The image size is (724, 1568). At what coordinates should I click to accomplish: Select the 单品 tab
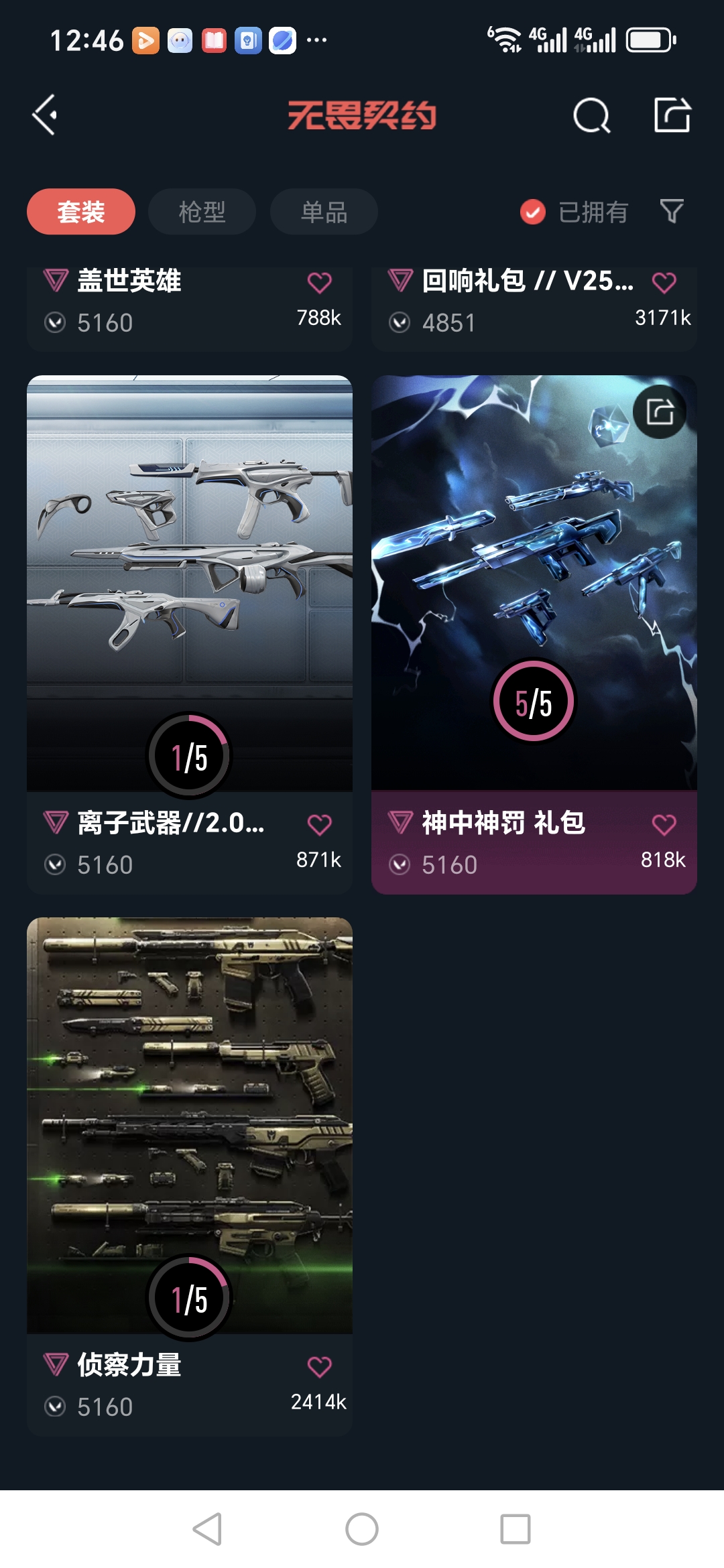322,211
